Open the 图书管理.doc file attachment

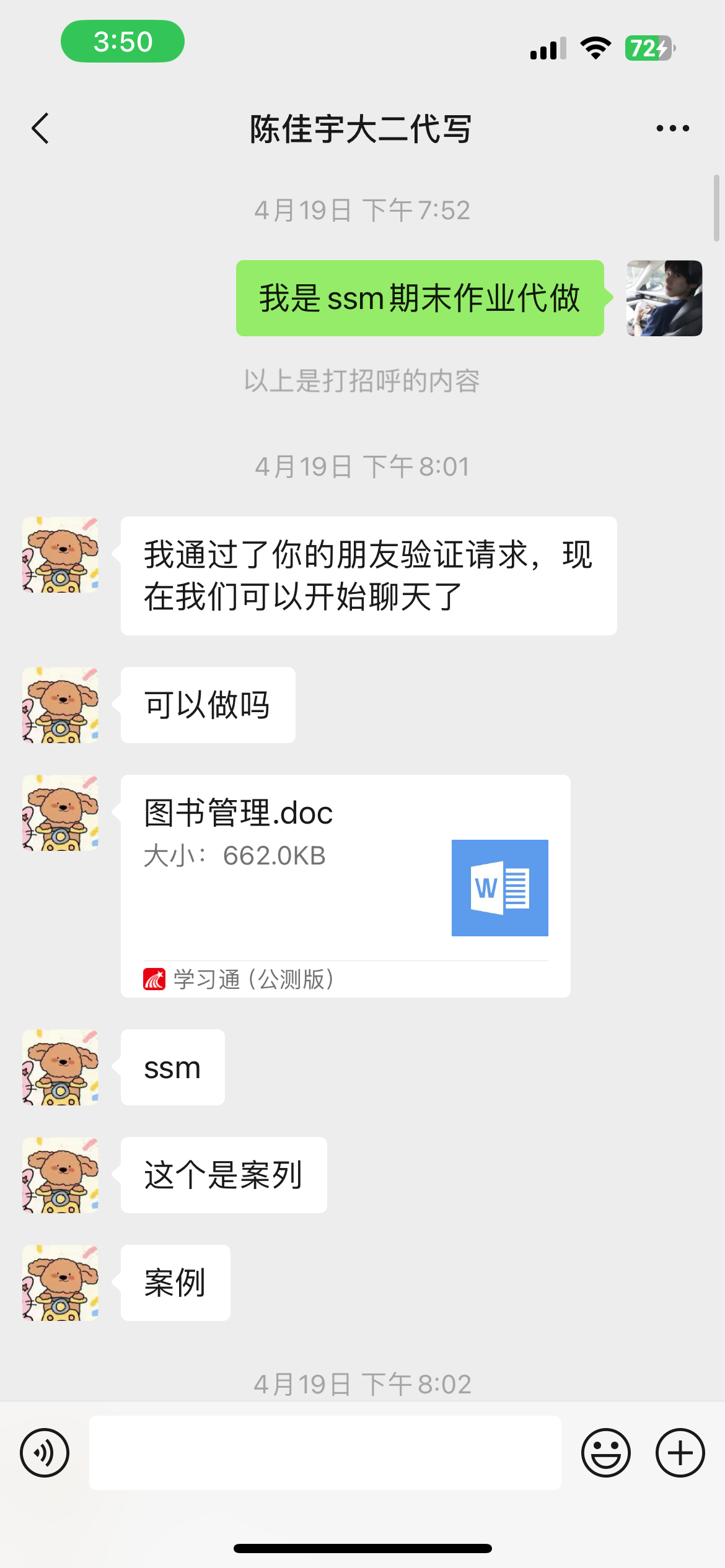click(345, 886)
